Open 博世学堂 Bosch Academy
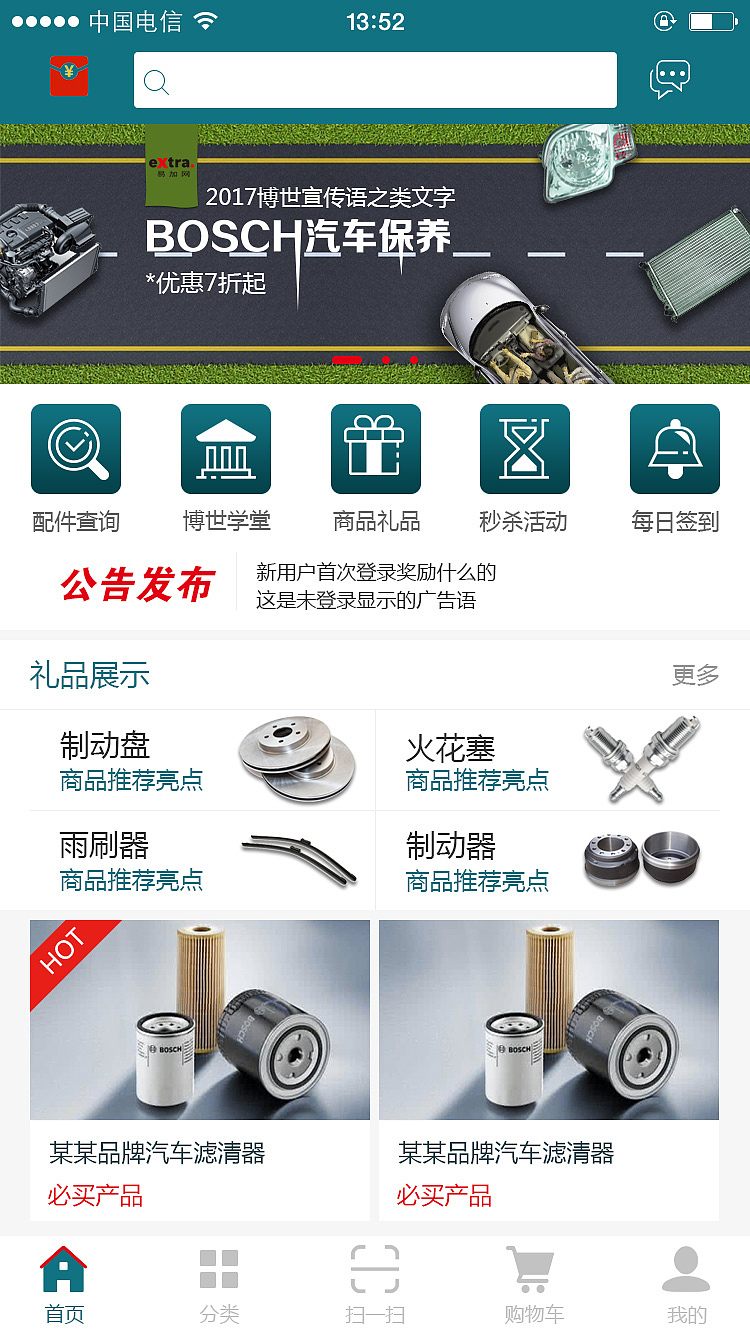The image size is (750, 1334). point(225,448)
